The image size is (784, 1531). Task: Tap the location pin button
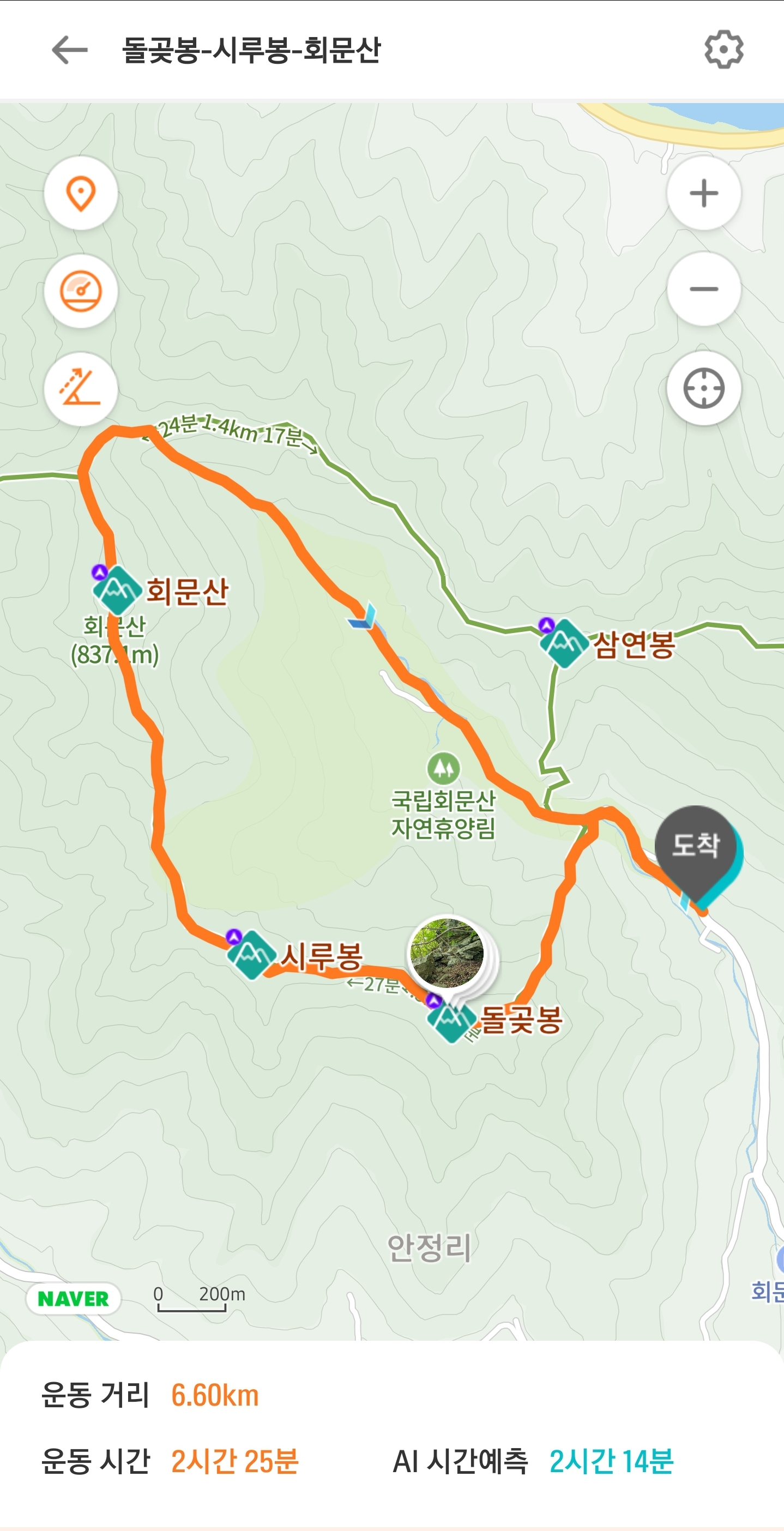click(x=81, y=193)
